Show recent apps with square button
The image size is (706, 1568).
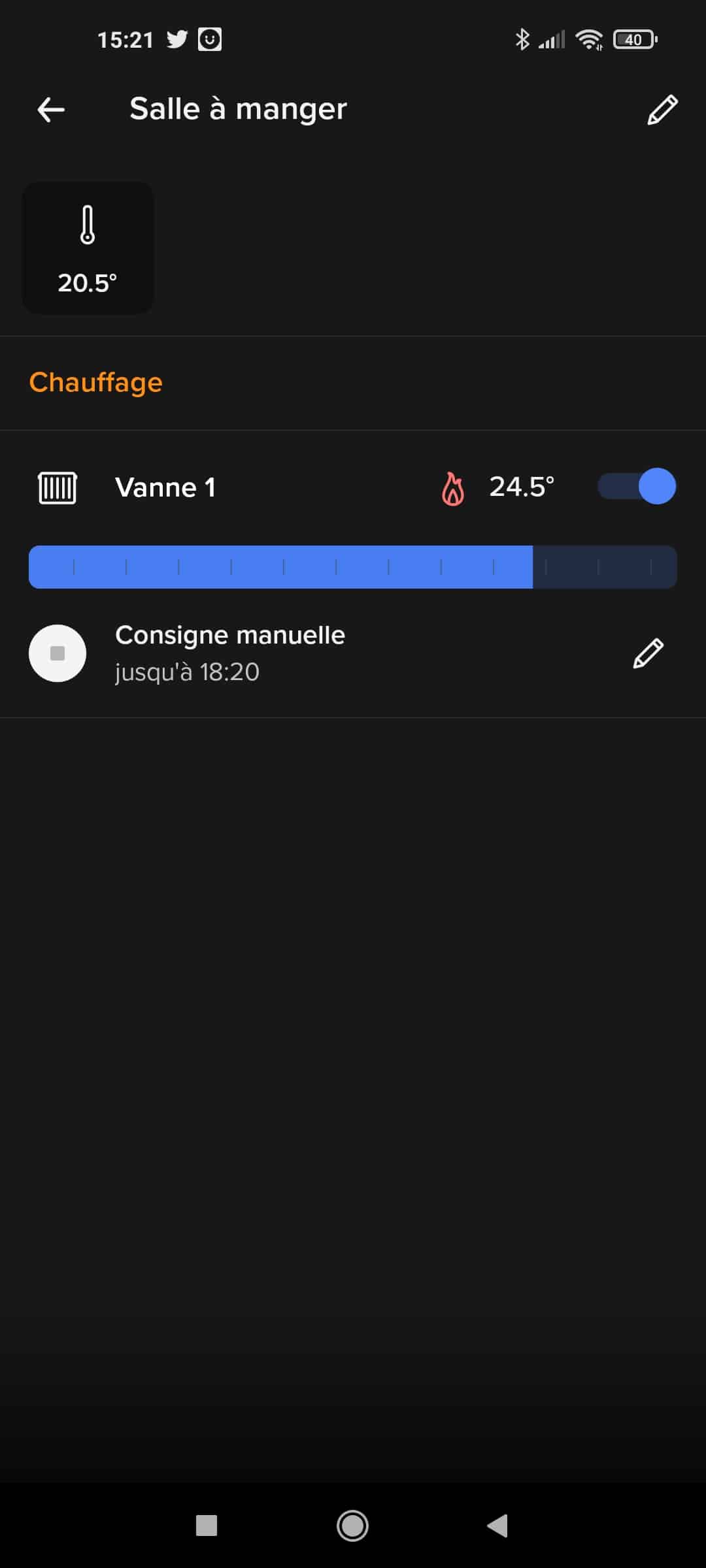207,1526
